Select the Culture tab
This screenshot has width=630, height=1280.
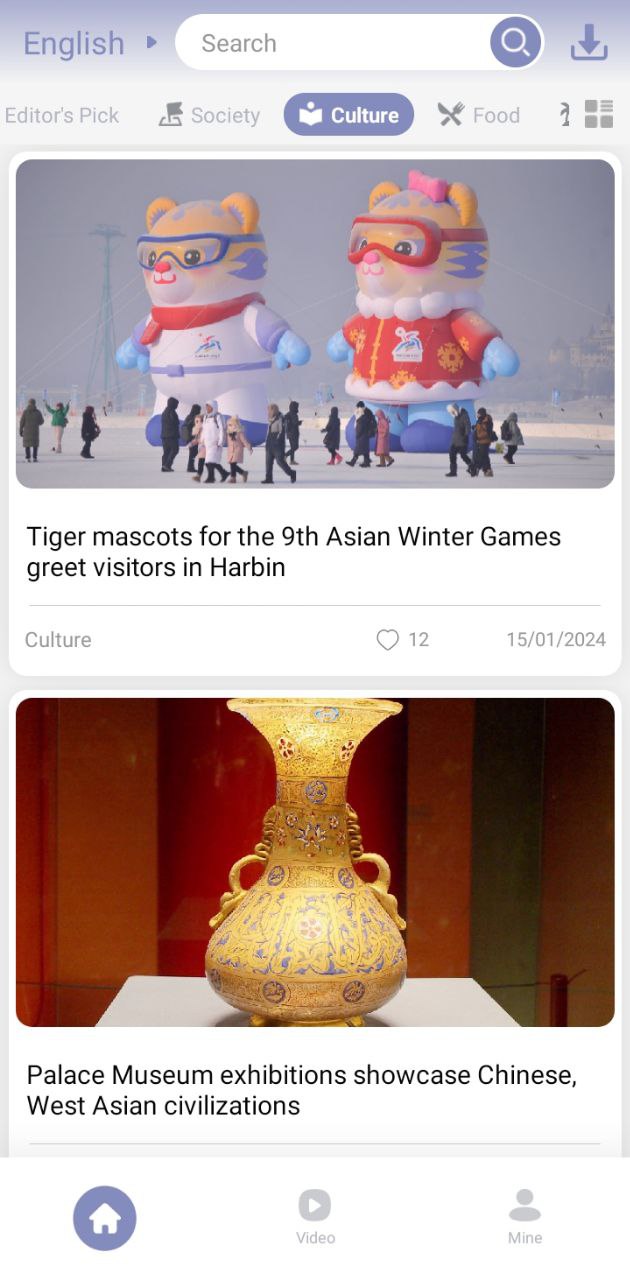pos(349,115)
